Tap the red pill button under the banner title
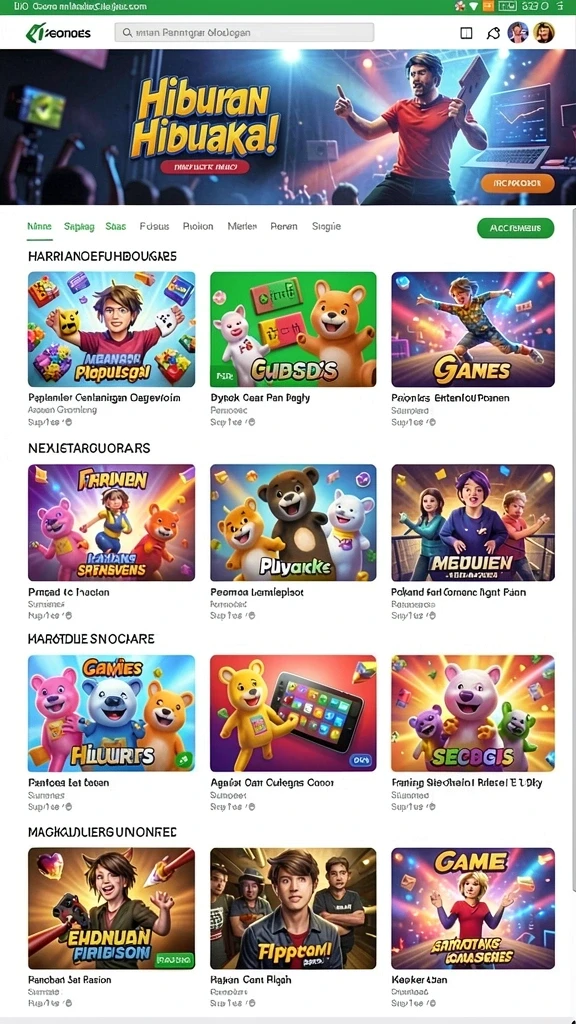Image resolution: width=576 pixels, height=1024 pixels. pos(204,167)
